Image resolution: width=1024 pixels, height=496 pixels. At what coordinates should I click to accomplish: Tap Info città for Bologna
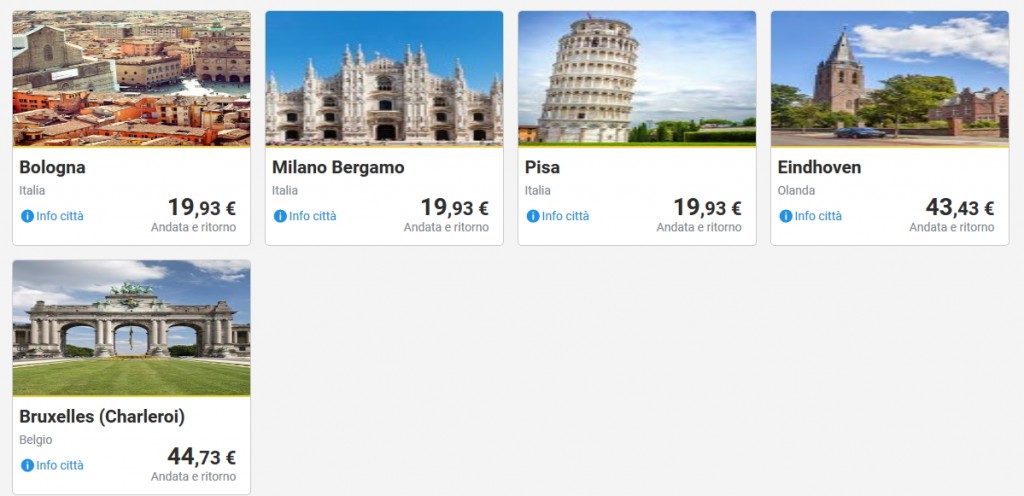53,216
